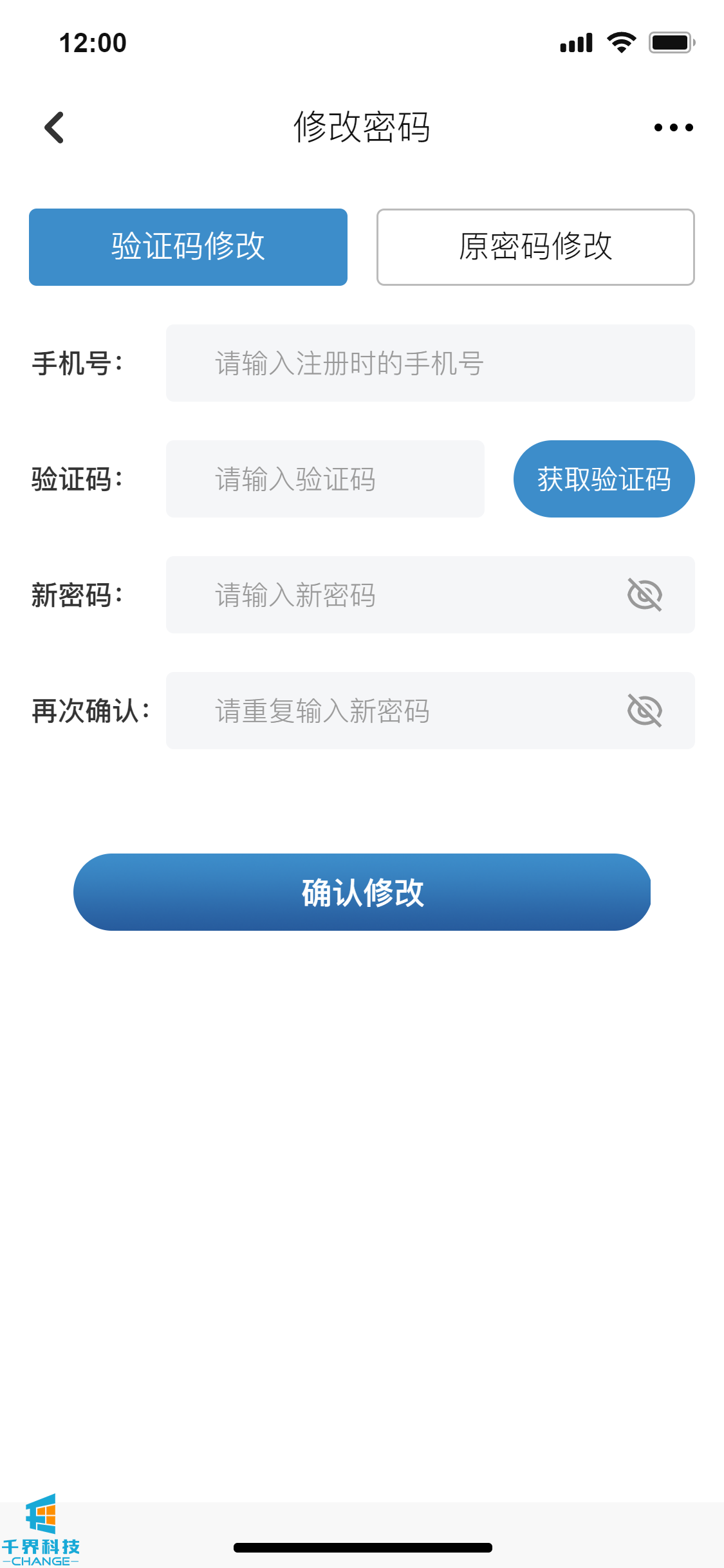Tap the 确认修改 button
This screenshot has width=724, height=1568.
362,892
